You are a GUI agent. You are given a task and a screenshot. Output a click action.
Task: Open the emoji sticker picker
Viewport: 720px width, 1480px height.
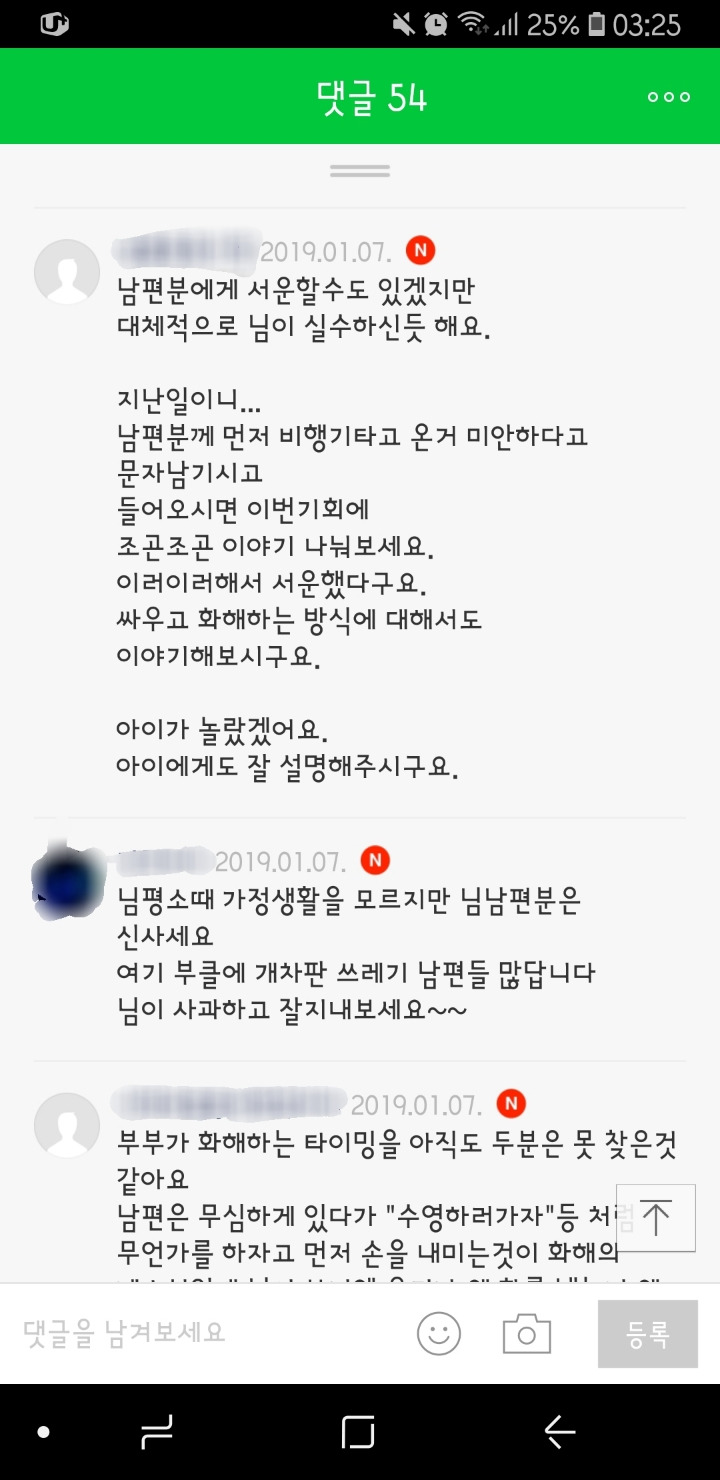(439, 1333)
